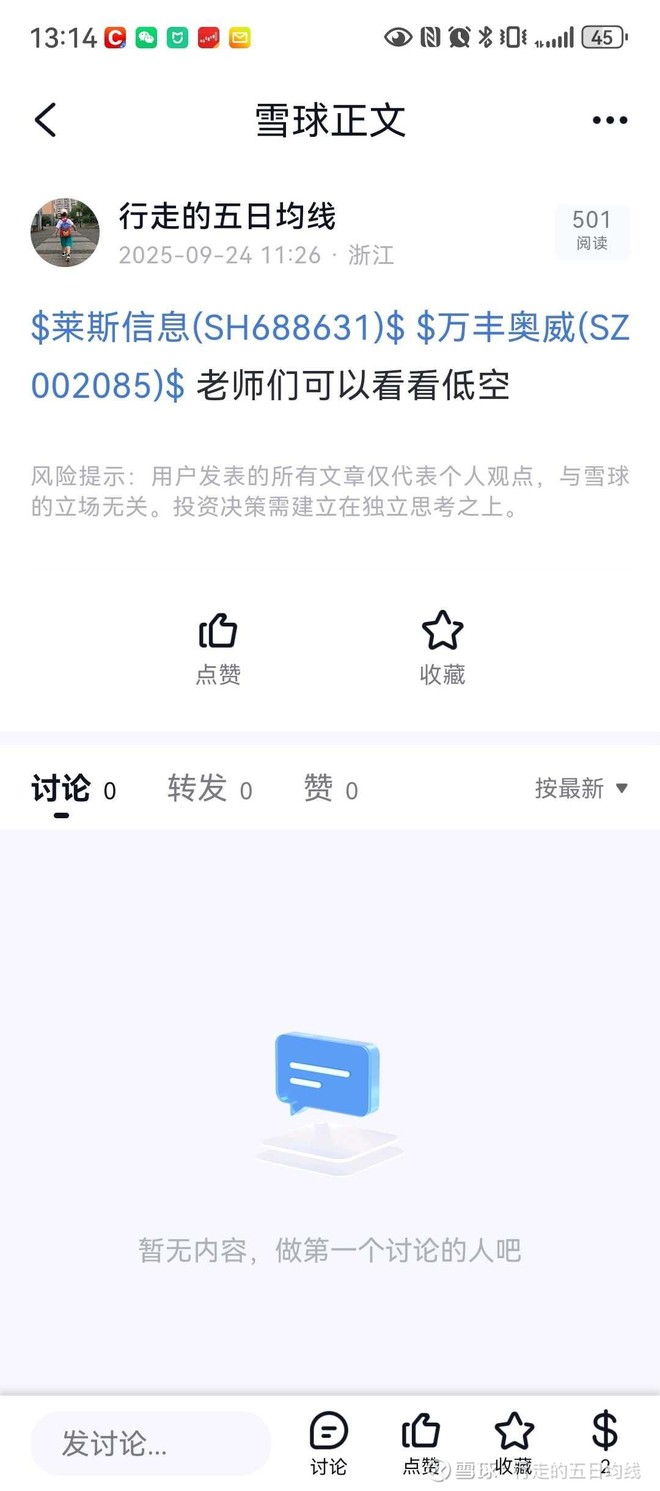Switch to the 讨论 tab
The image size is (660, 1491).
[62, 789]
